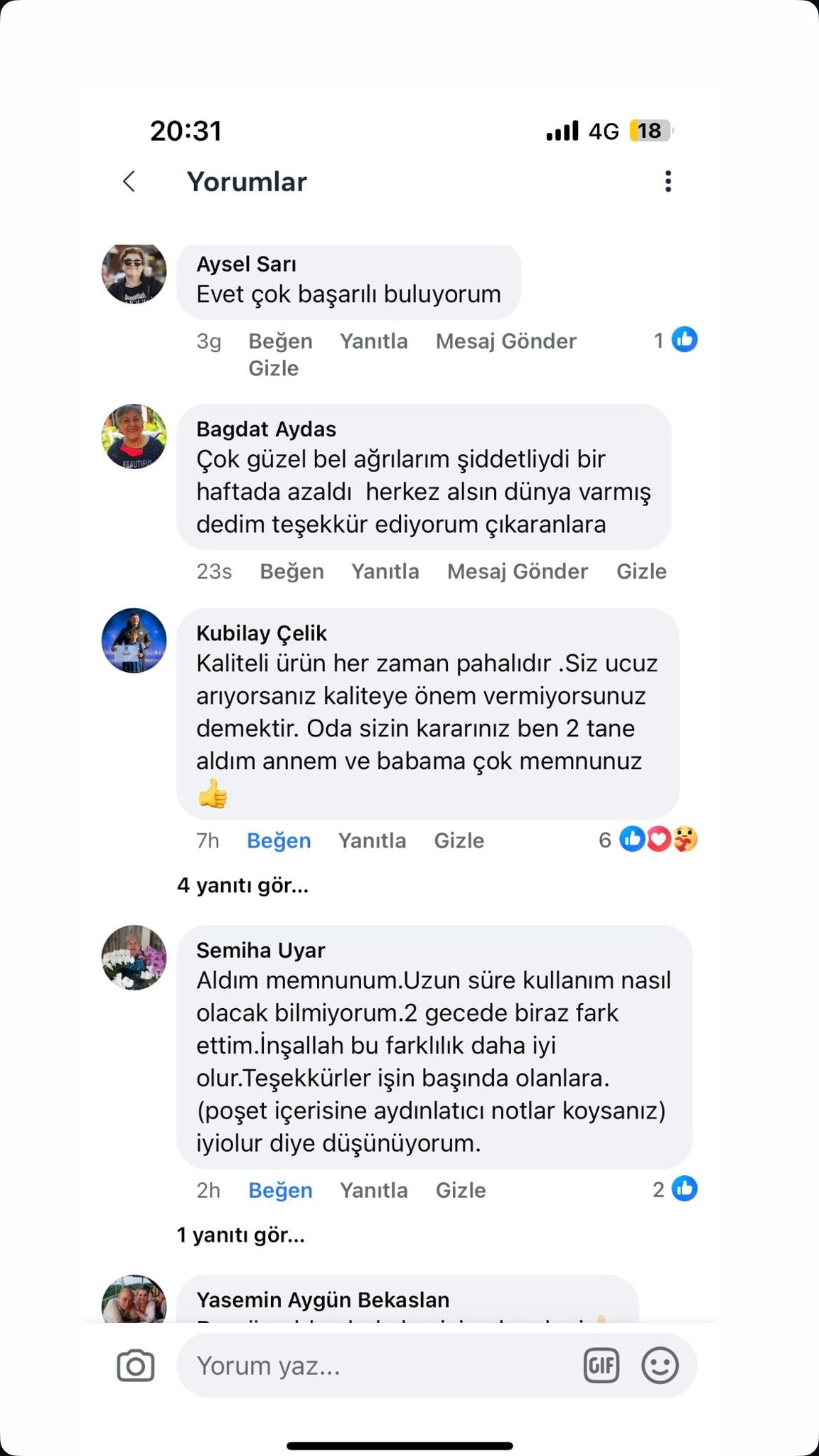
Task: Open the emoji smiley picker
Action: tap(660, 1366)
